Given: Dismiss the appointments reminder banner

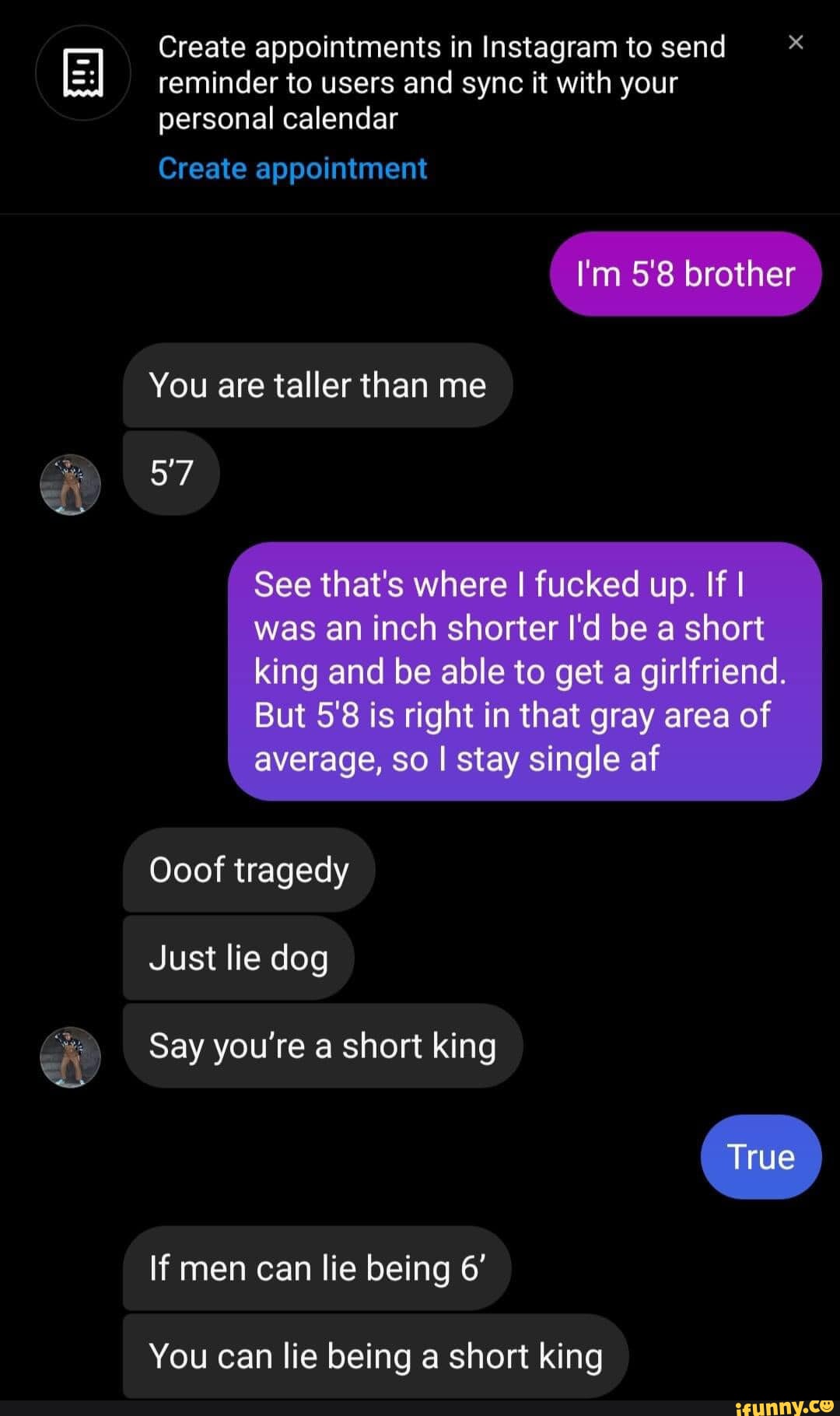Looking at the screenshot, I should [795, 44].
